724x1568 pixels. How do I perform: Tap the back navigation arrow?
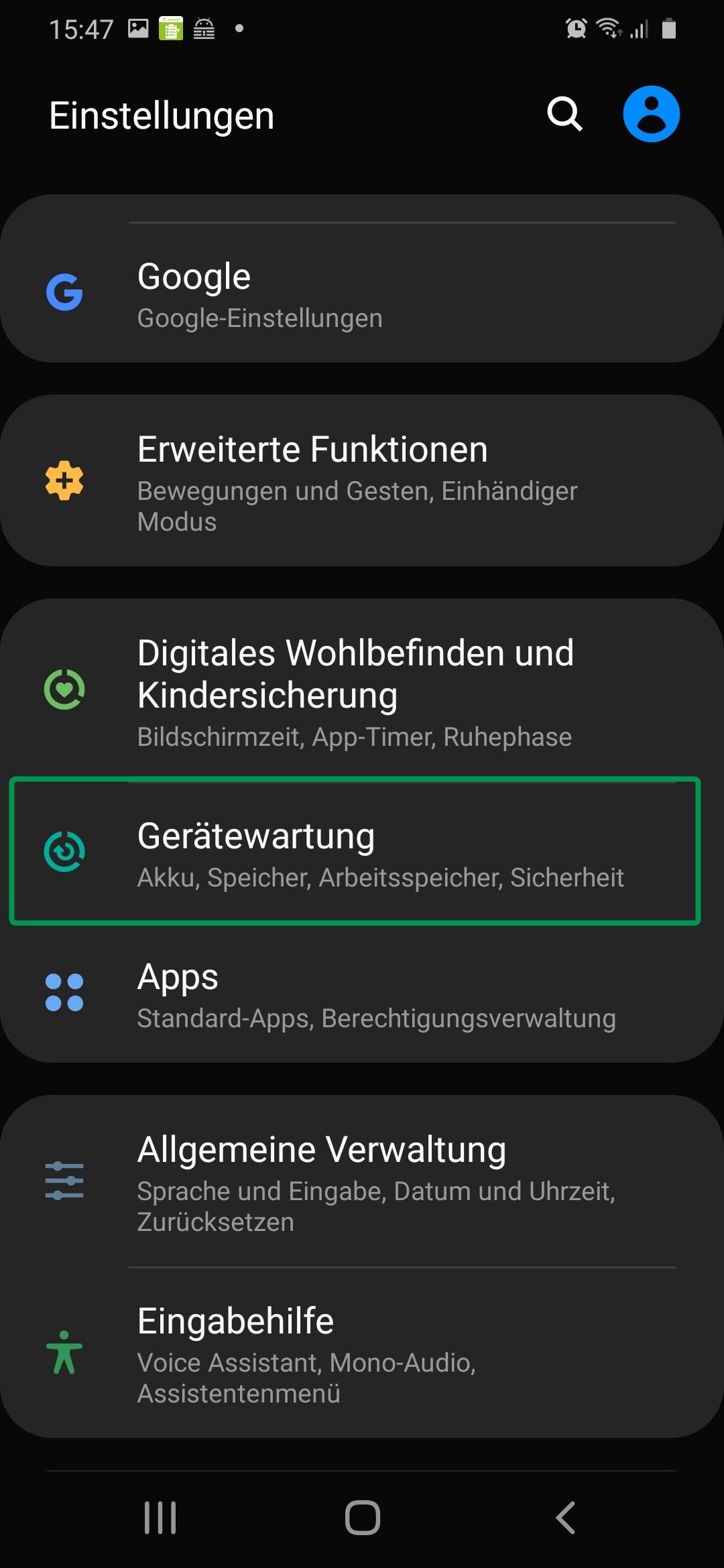(565, 1518)
